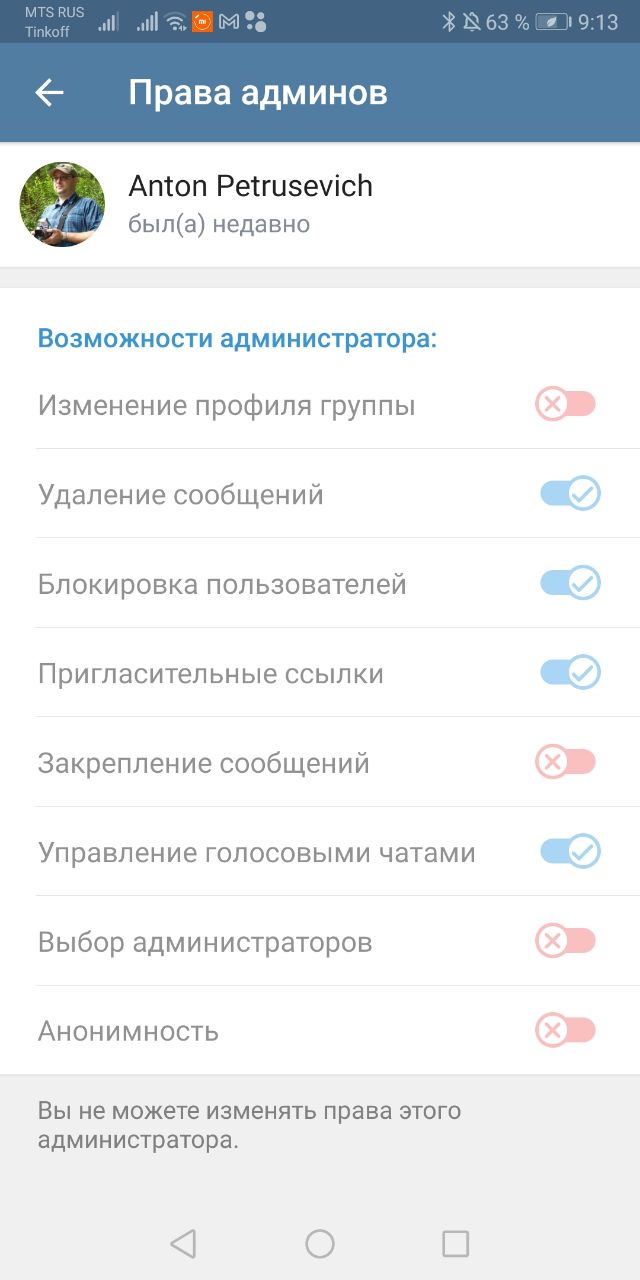Toggle Удаление сообщений switch
640x1280 pixels.
(569, 494)
